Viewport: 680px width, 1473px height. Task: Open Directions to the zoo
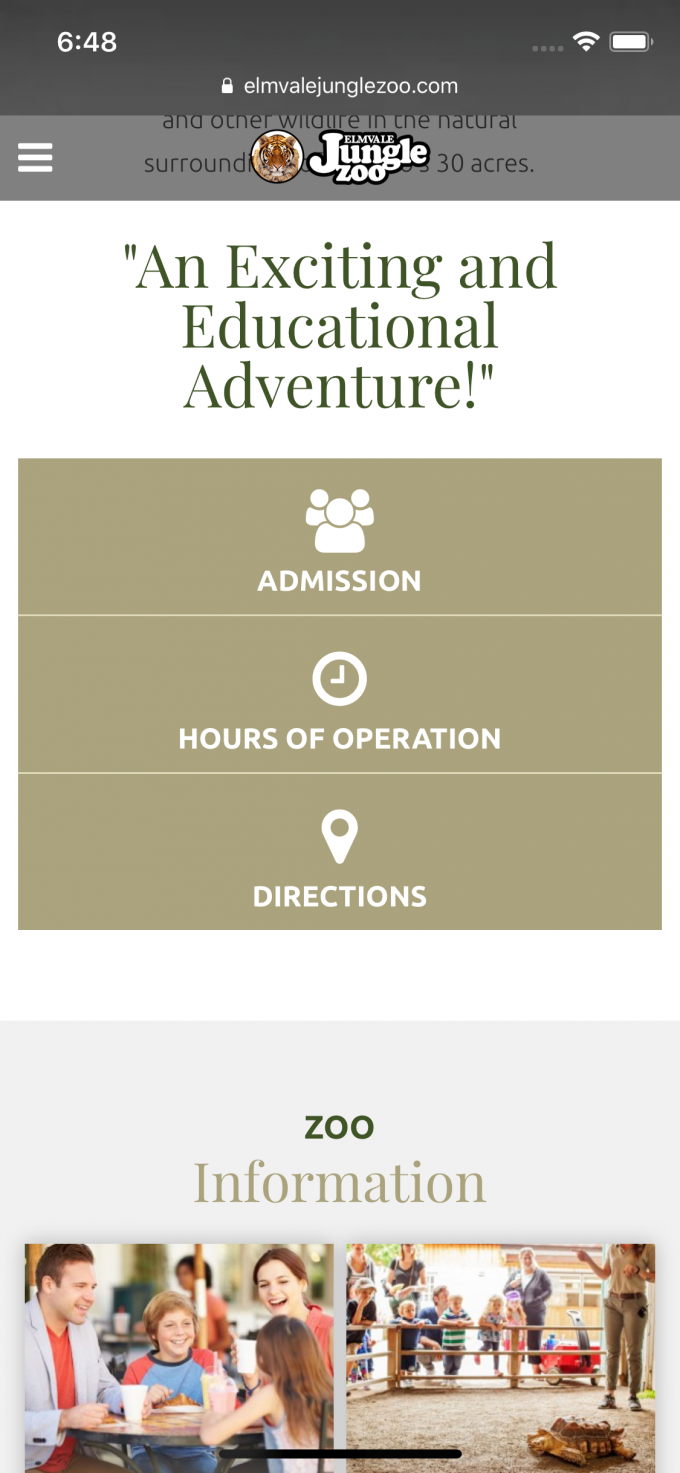pyautogui.click(x=340, y=852)
